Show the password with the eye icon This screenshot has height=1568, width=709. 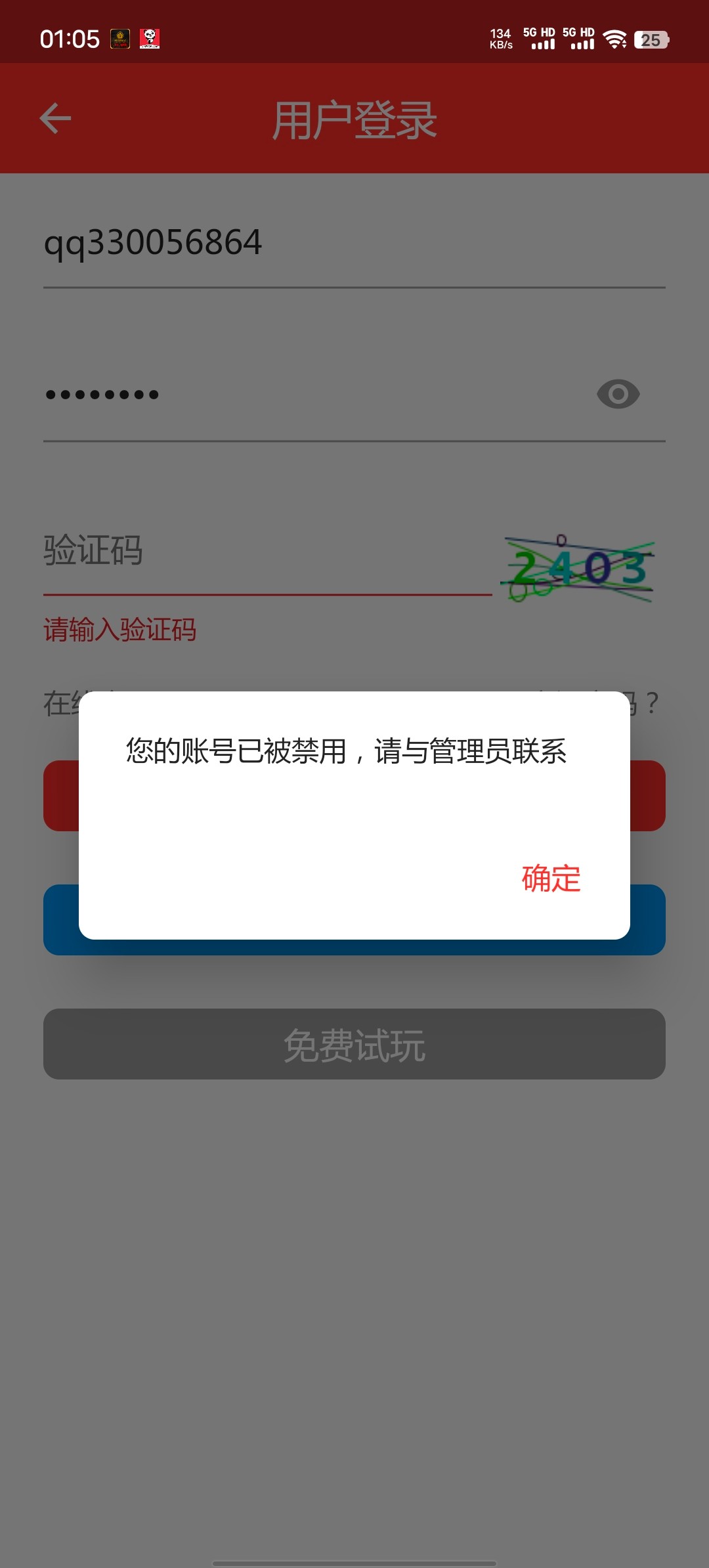[618, 395]
